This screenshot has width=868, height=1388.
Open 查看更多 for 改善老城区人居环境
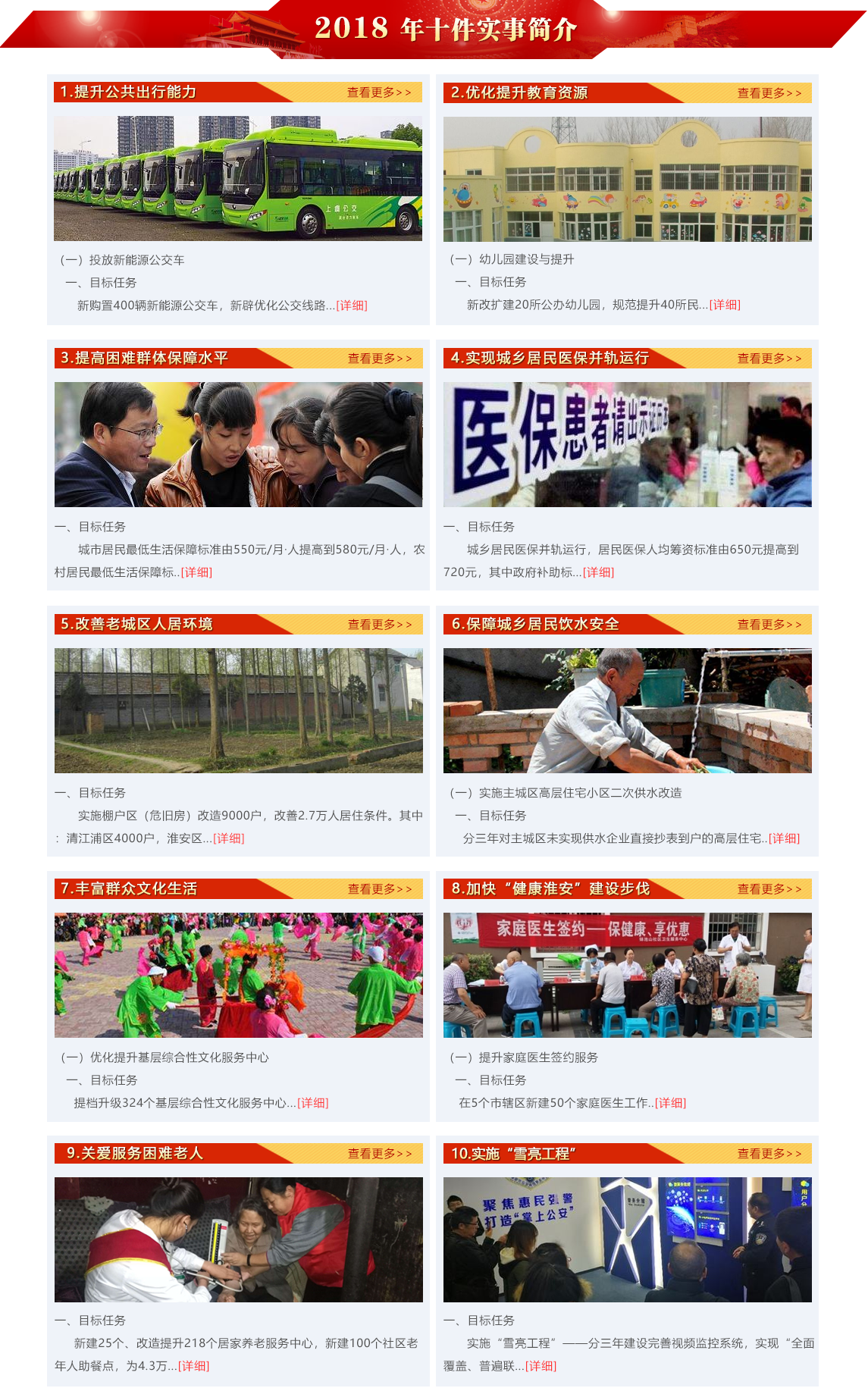(380, 625)
